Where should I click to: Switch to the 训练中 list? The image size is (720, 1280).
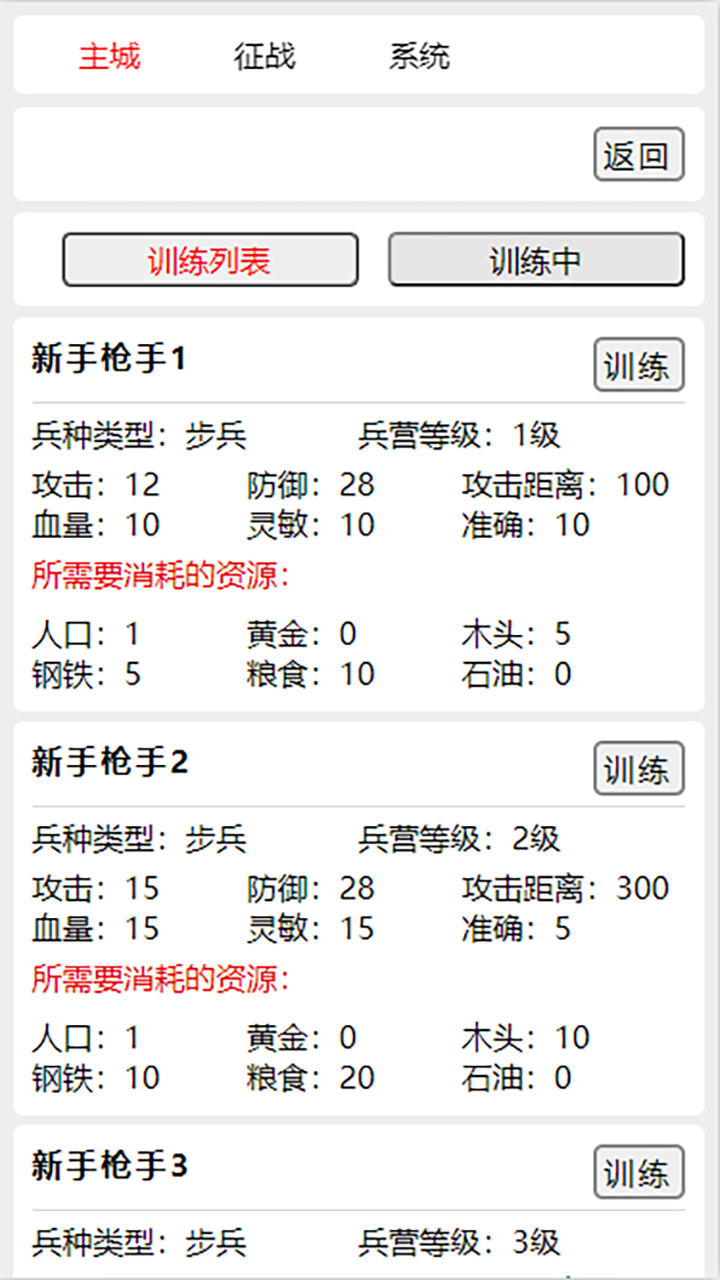pos(536,261)
